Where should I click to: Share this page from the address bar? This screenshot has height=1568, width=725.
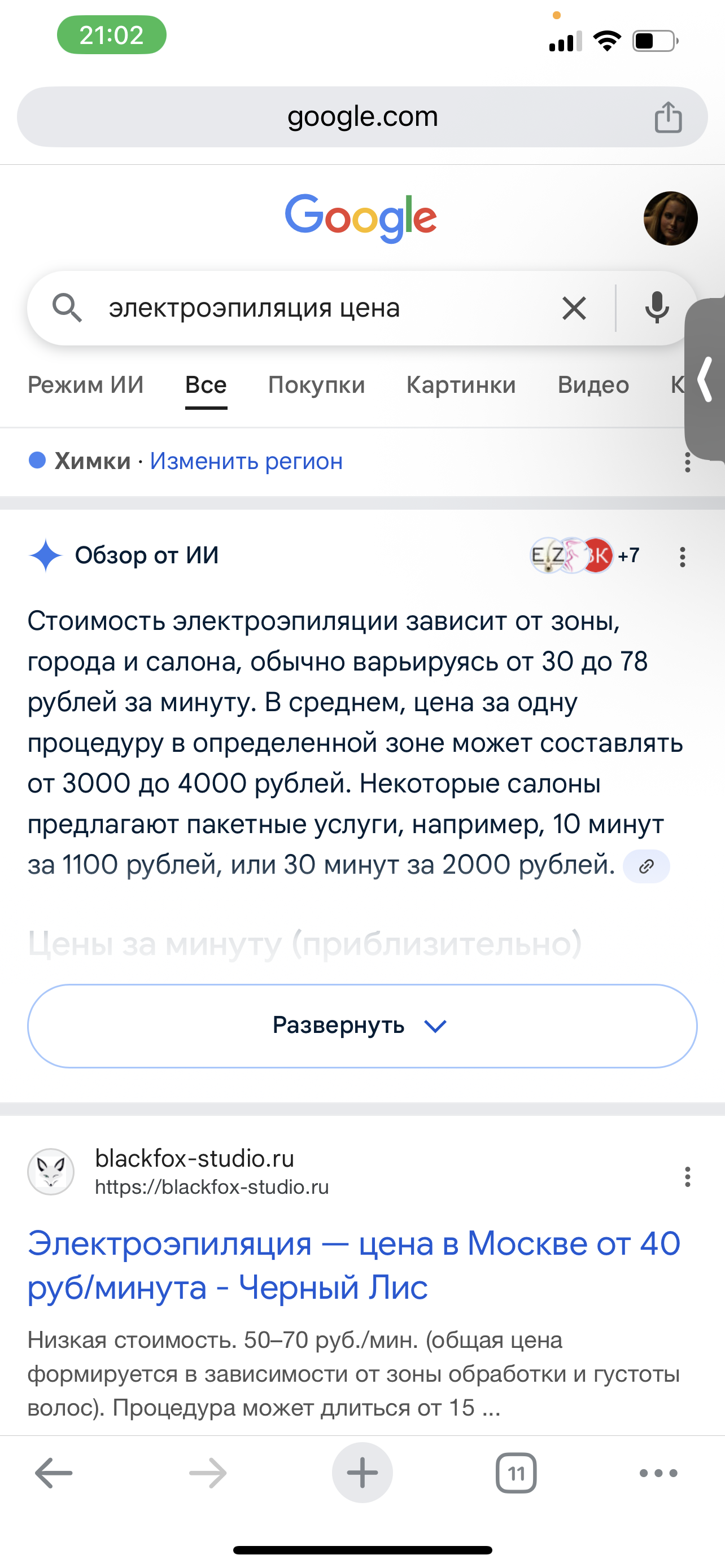(x=668, y=117)
